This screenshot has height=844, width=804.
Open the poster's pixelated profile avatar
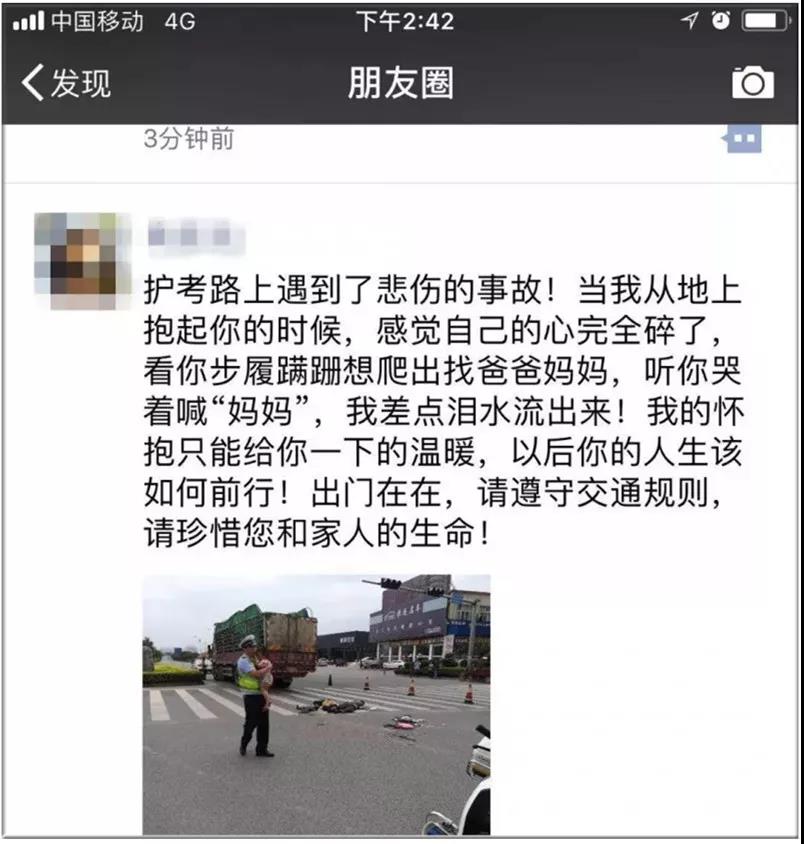(x=83, y=258)
